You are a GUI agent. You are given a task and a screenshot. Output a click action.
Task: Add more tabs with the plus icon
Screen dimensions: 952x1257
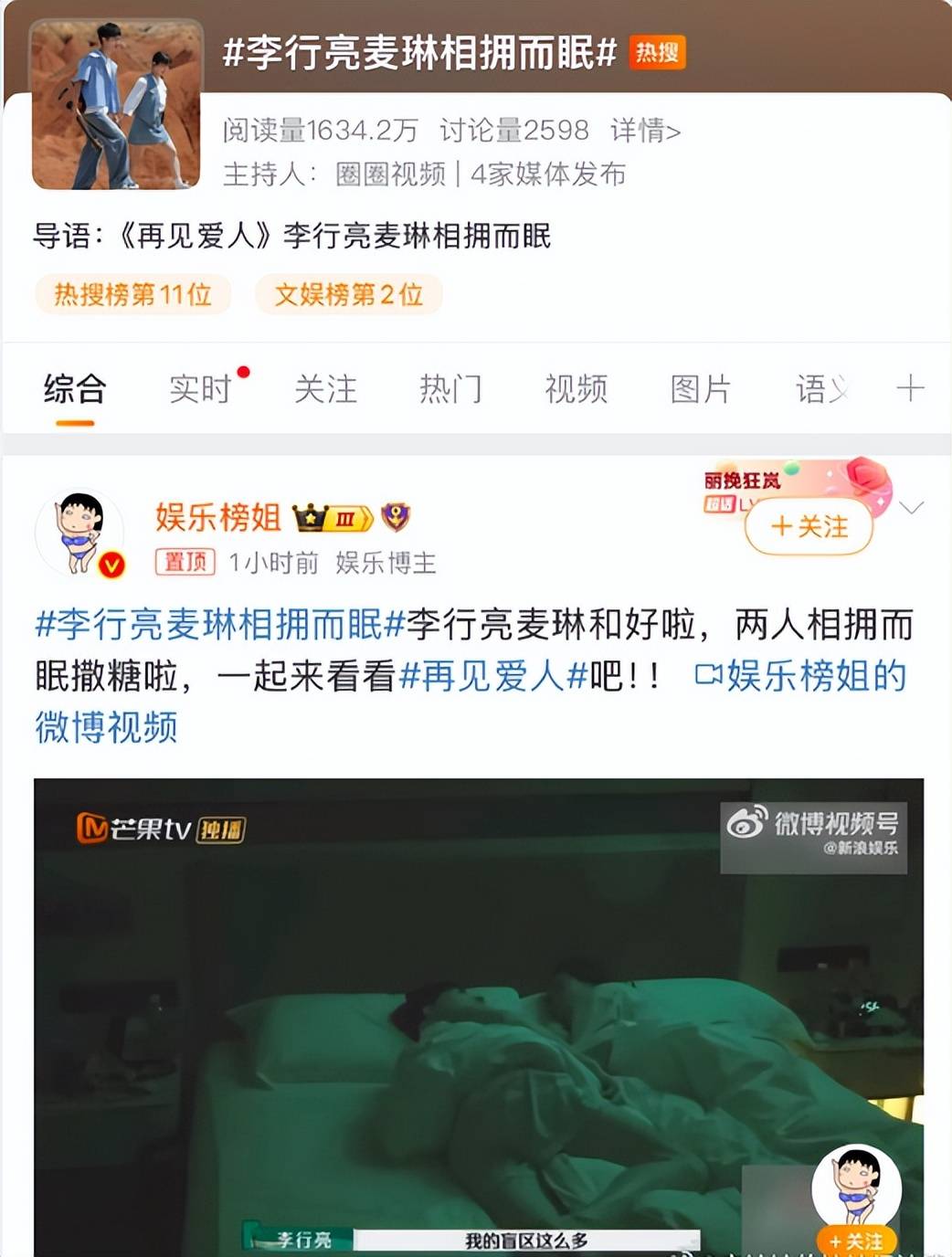(910, 388)
